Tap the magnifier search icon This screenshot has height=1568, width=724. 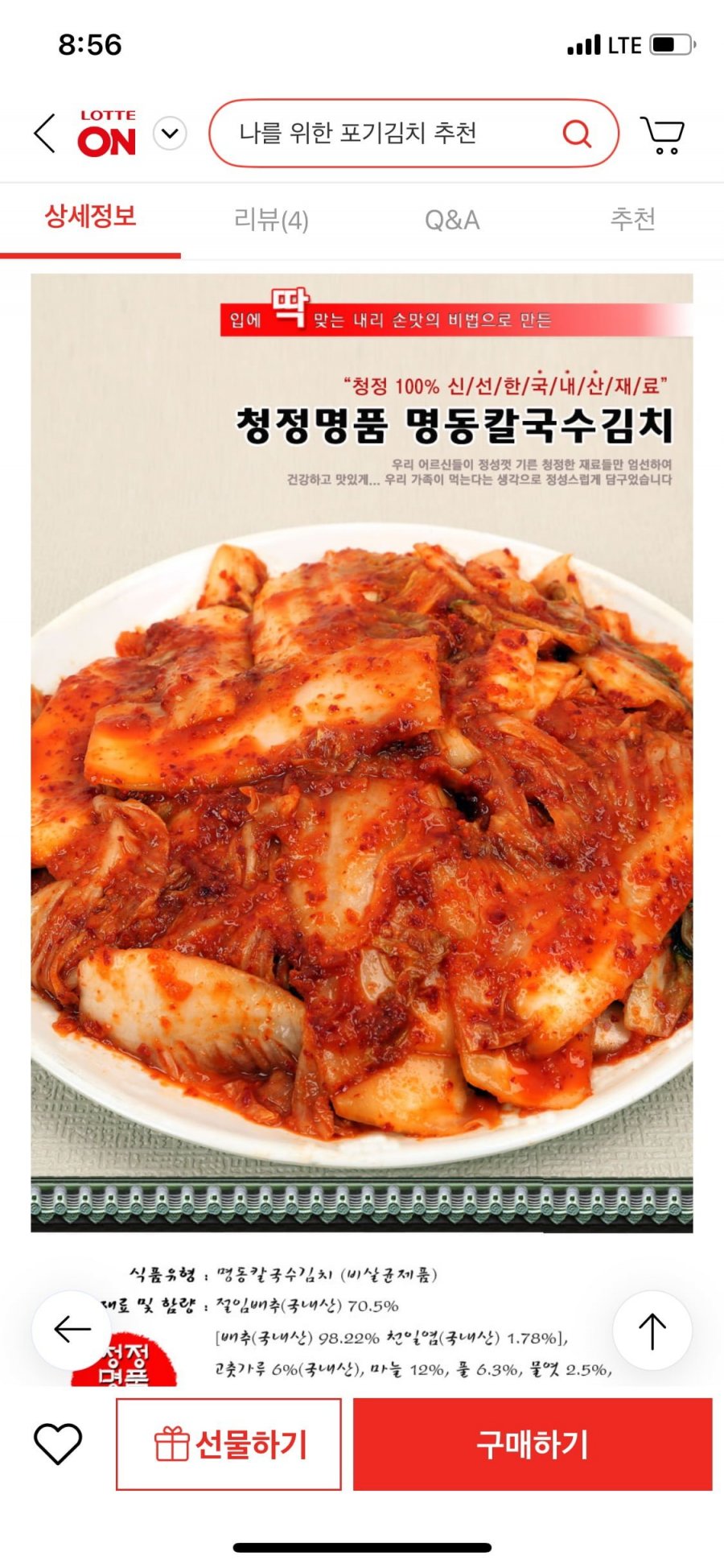point(576,134)
